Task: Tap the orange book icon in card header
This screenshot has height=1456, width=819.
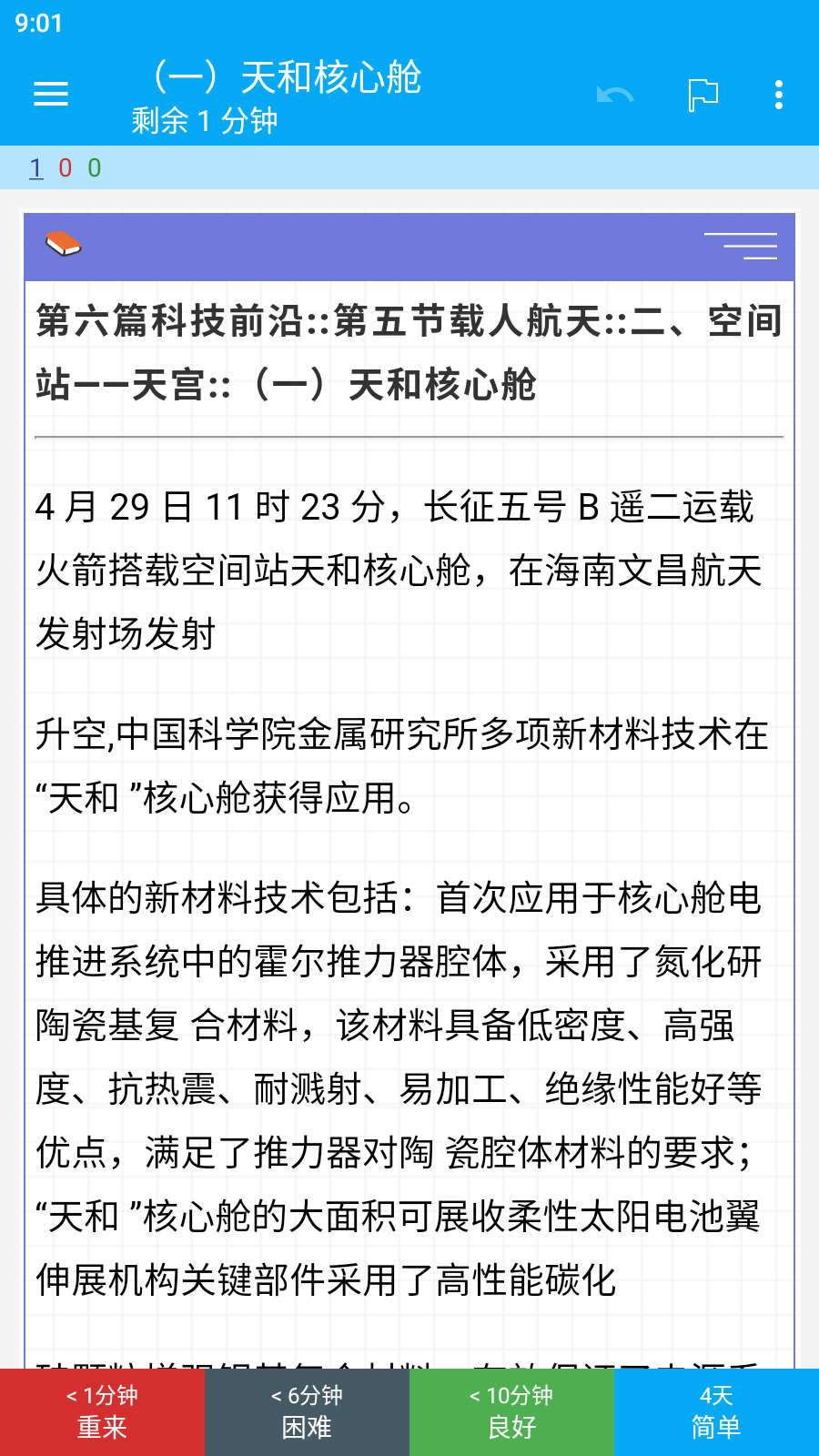Action: point(64,244)
